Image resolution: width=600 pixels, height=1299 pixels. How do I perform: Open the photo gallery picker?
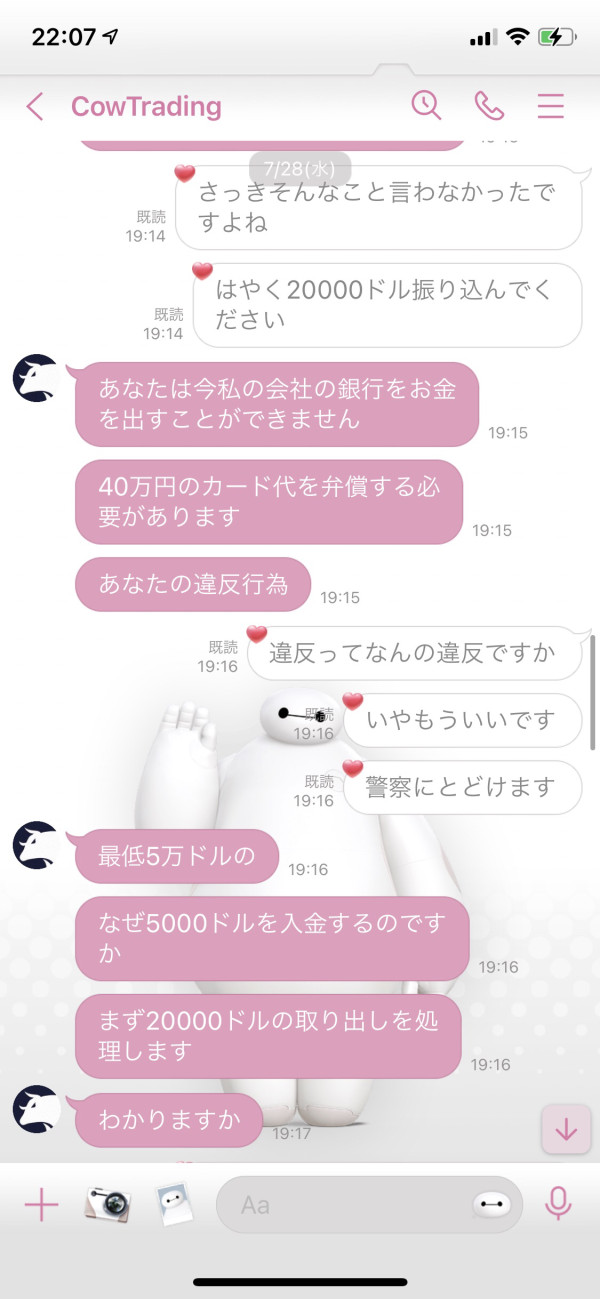(x=174, y=1204)
